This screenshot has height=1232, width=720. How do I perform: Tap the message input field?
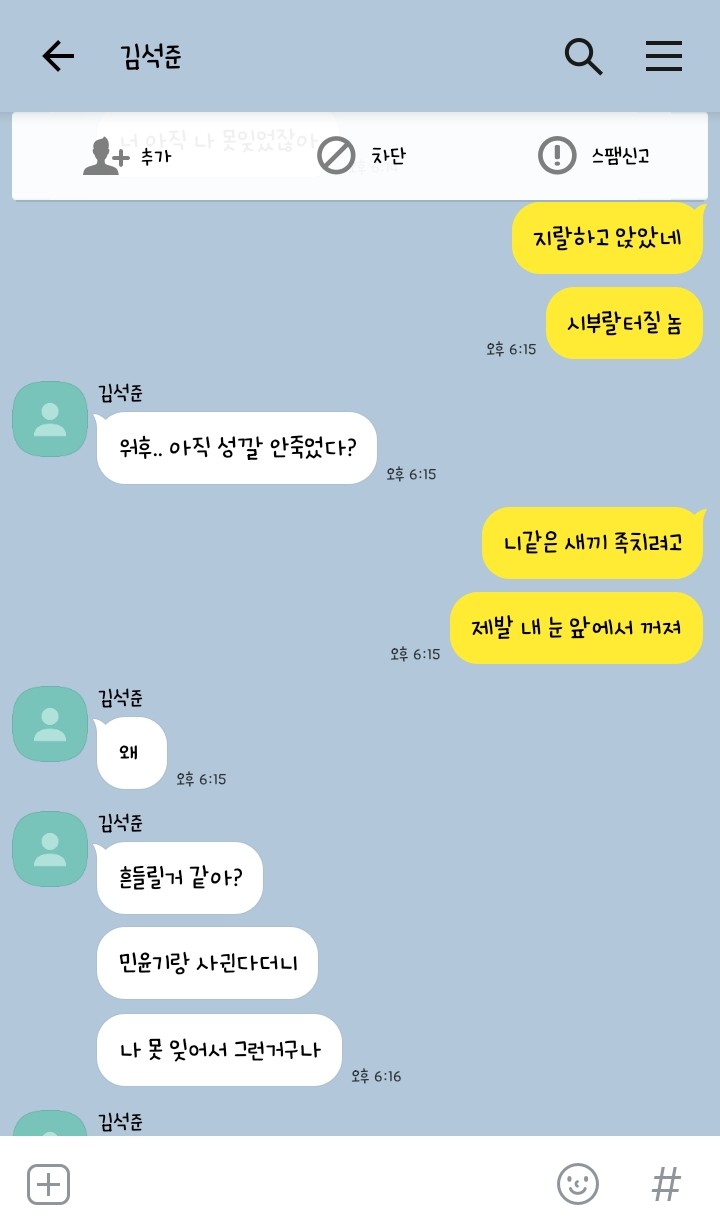coord(310,1184)
